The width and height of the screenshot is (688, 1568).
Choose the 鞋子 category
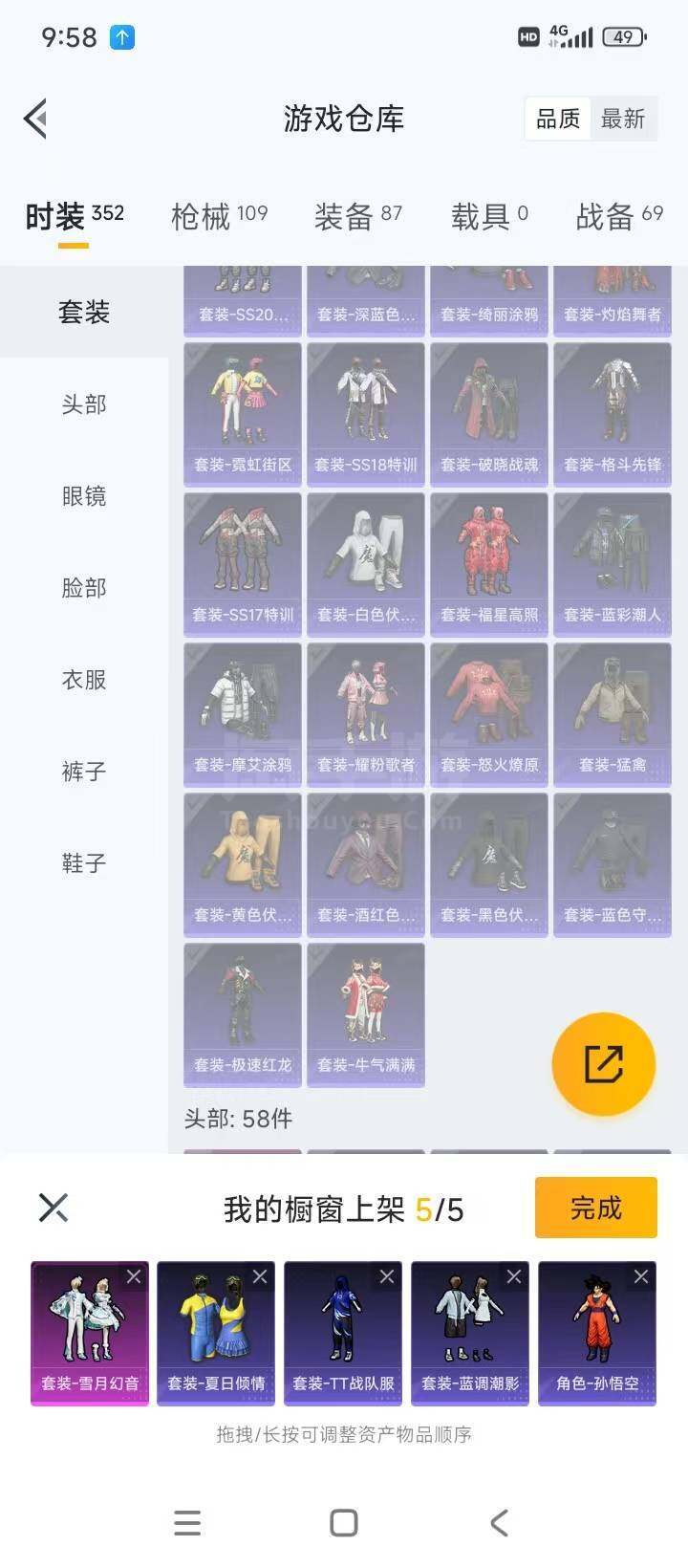(x=84, y=863)
